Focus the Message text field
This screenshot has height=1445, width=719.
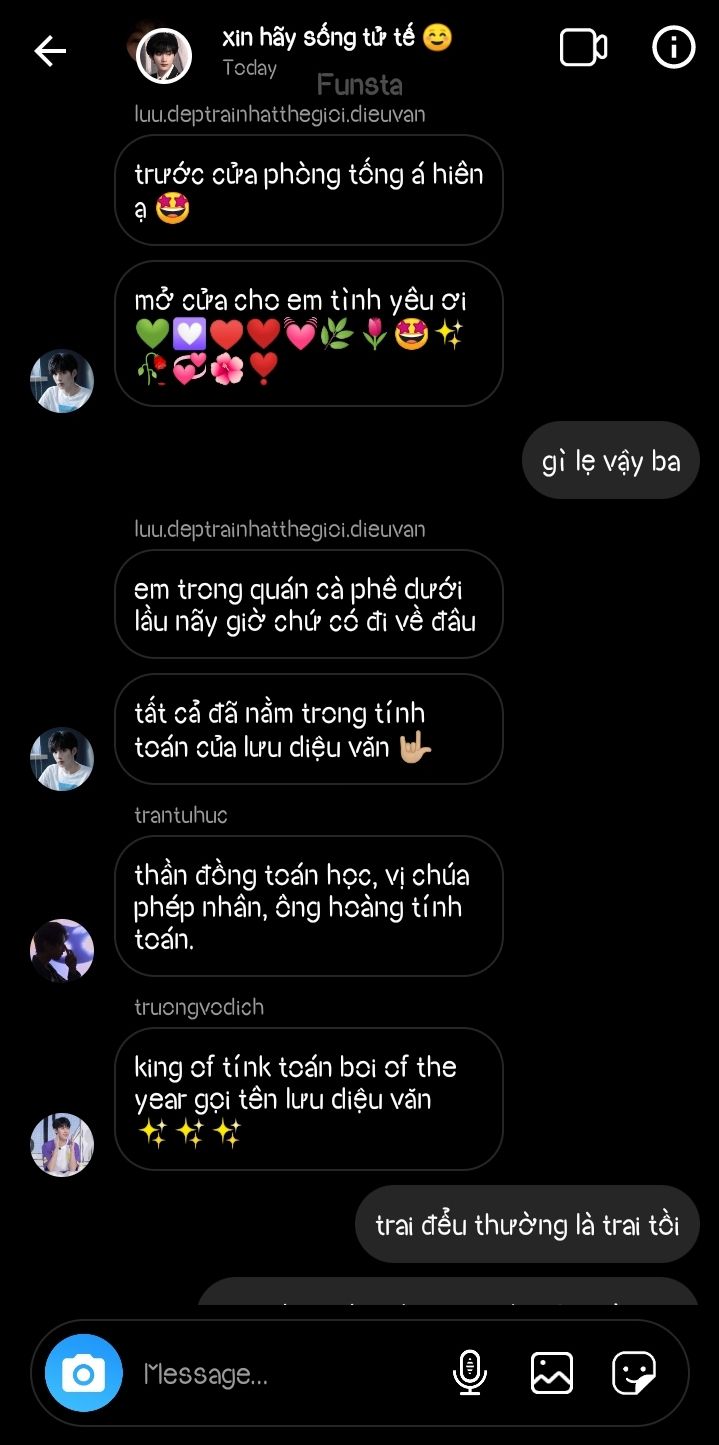tap(285, 1374)
